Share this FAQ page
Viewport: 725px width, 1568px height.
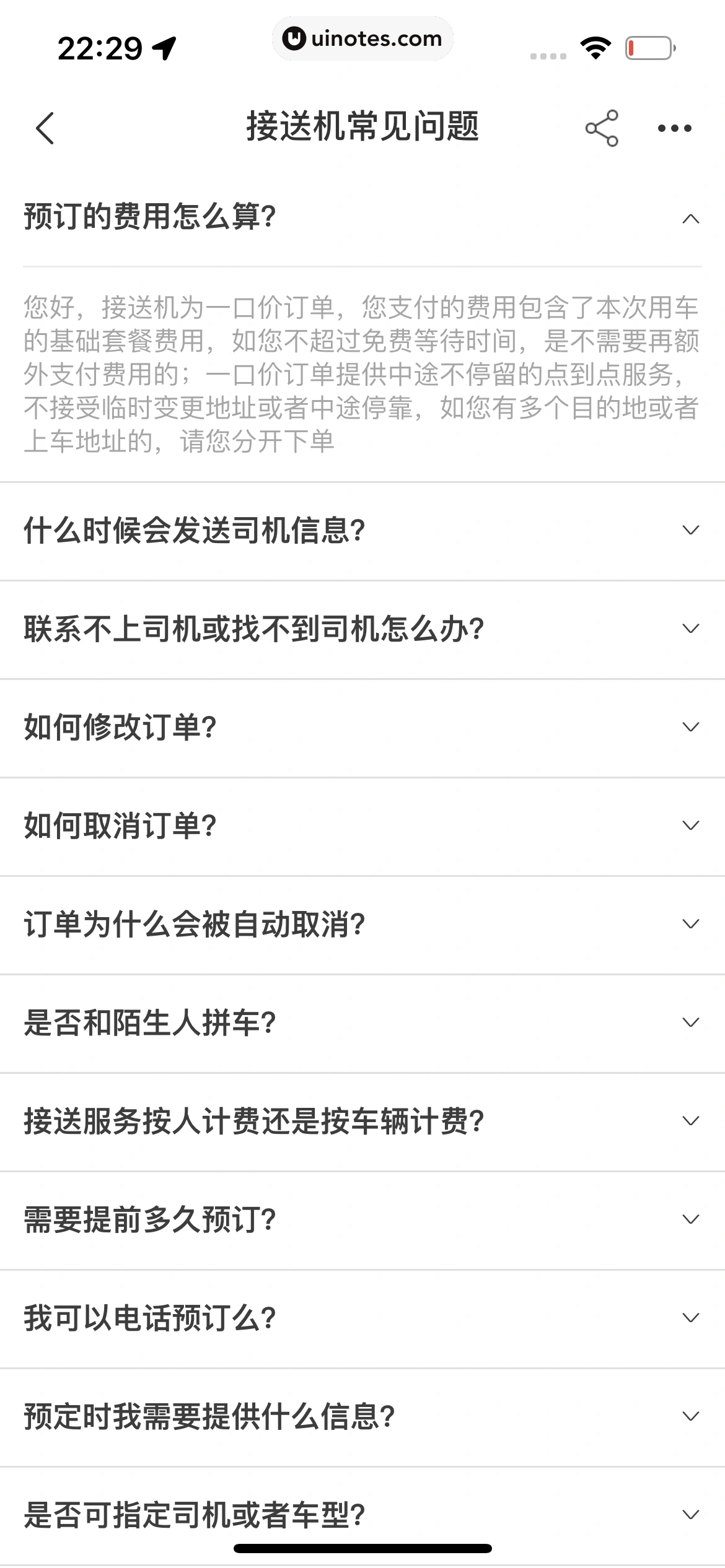pyautogui.click(x=601, y=128)
